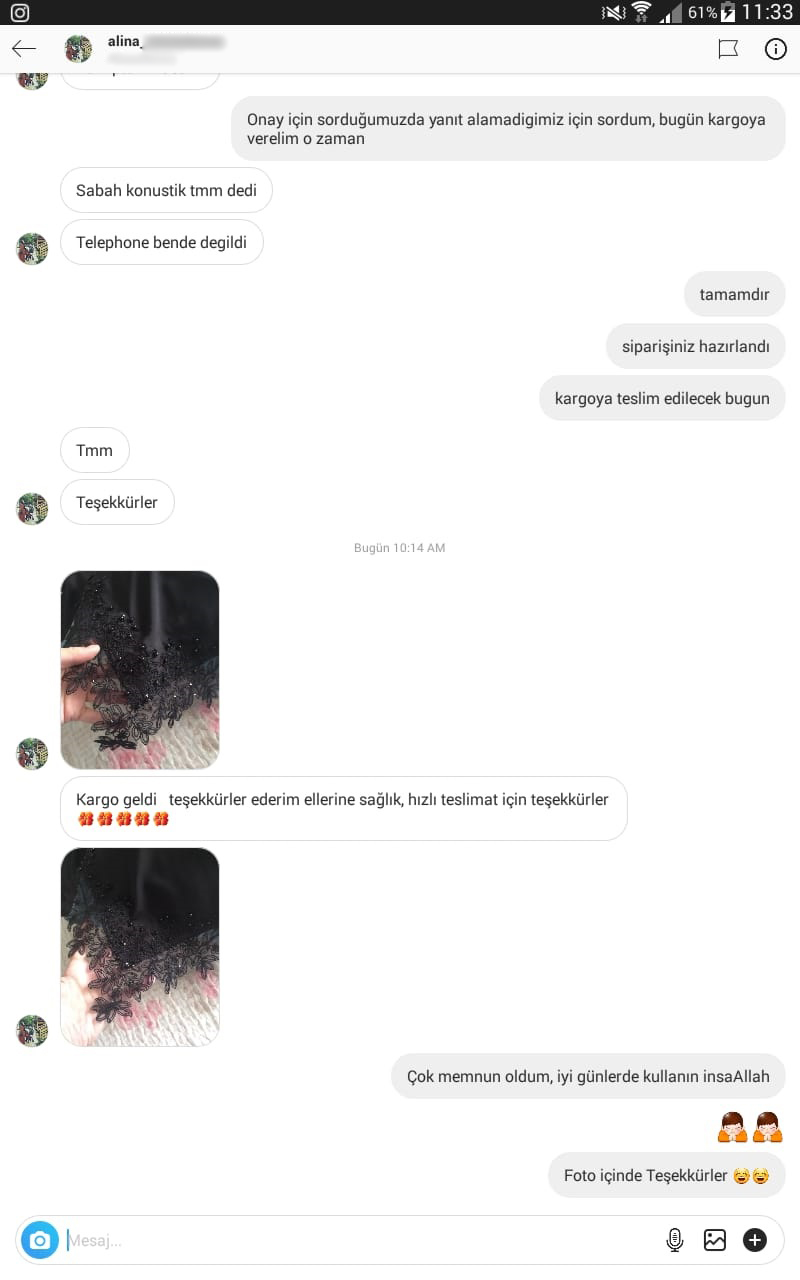This screenshot has height=1280, width=800.
Task: Open the first lace photo above Kargo geldi
Action: (x=140, y=669)
